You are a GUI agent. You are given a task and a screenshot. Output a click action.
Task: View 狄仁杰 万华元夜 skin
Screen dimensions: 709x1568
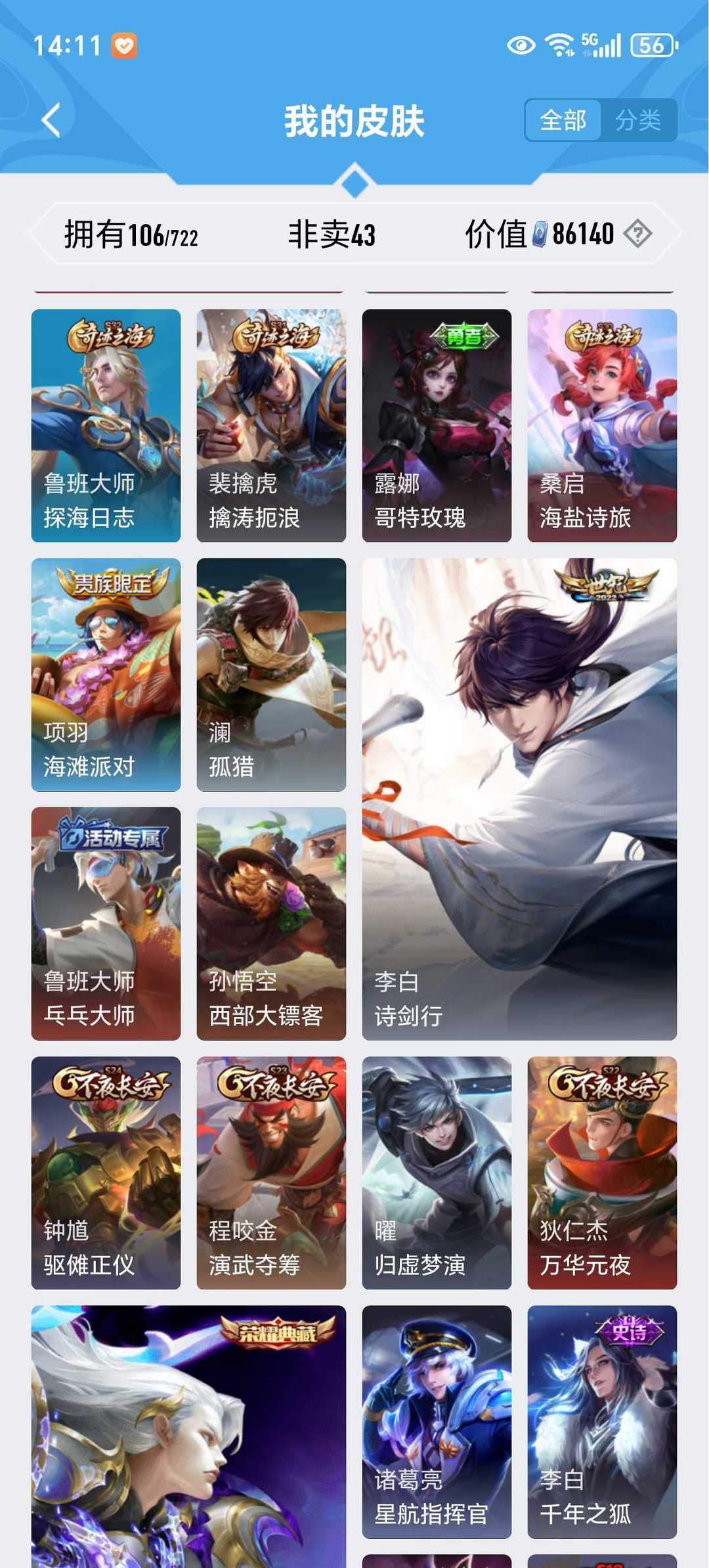tap(602, 1173)
